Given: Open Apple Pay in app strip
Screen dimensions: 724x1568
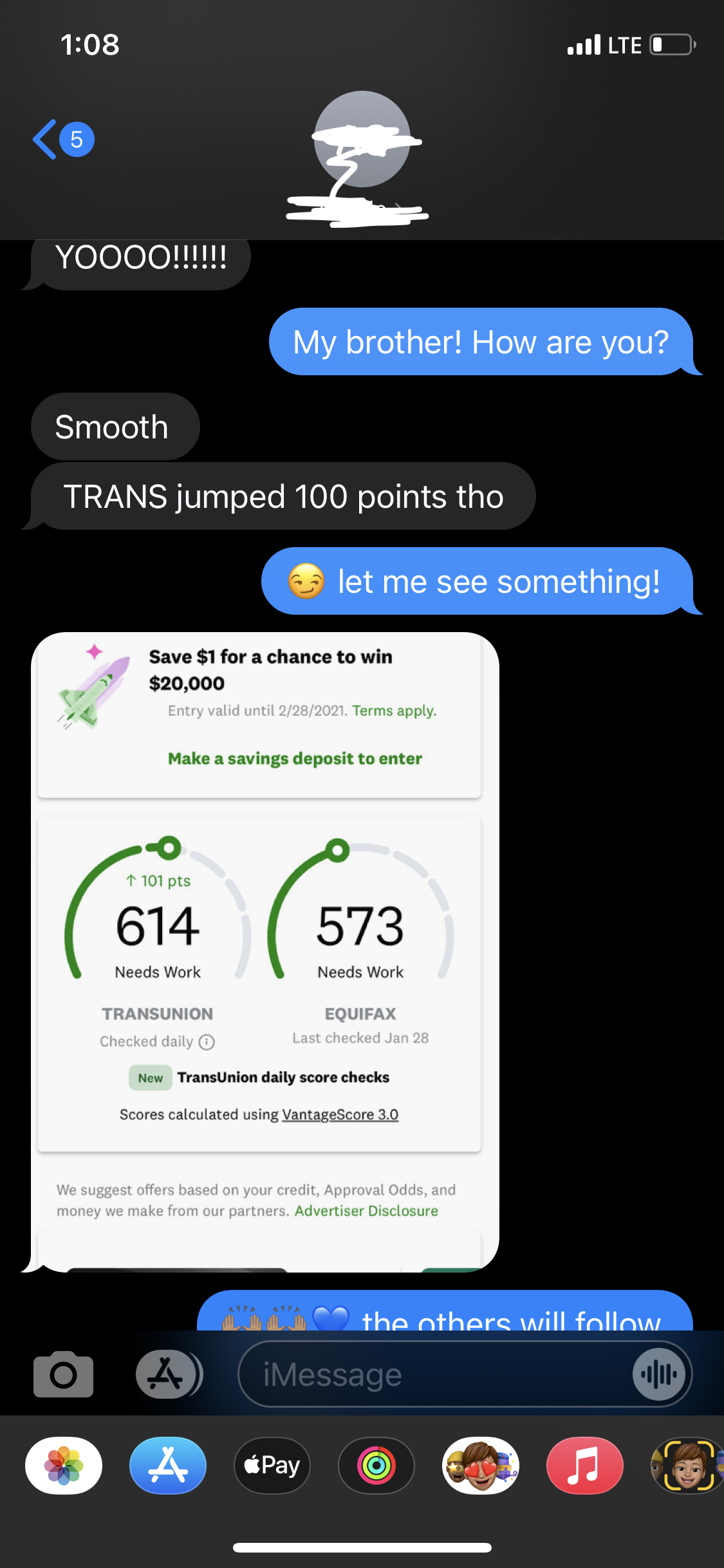Looking at the screenshot, I should click(272, 1466).
